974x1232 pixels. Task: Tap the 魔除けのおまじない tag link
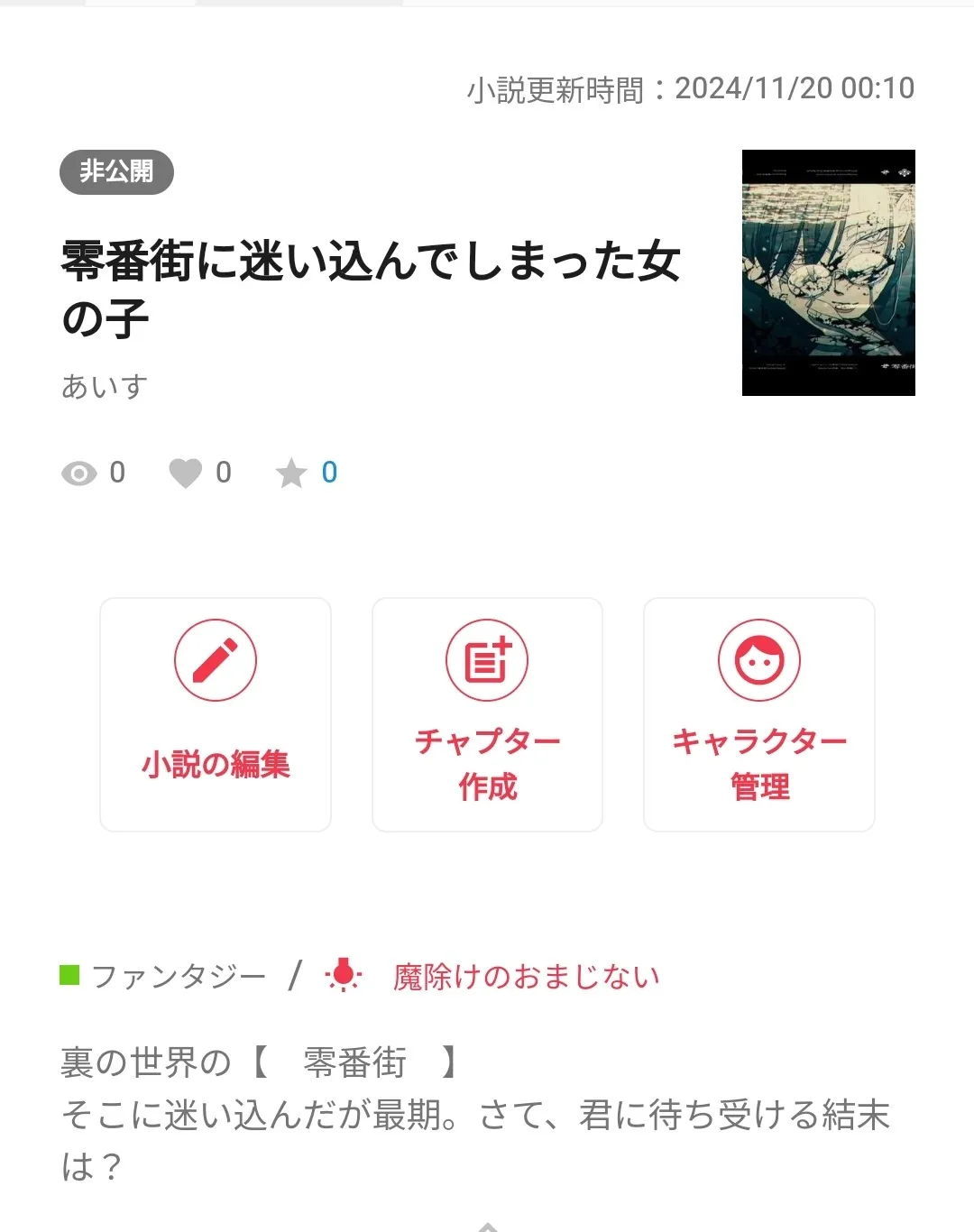pyautogui.click(x=526, y=977)
